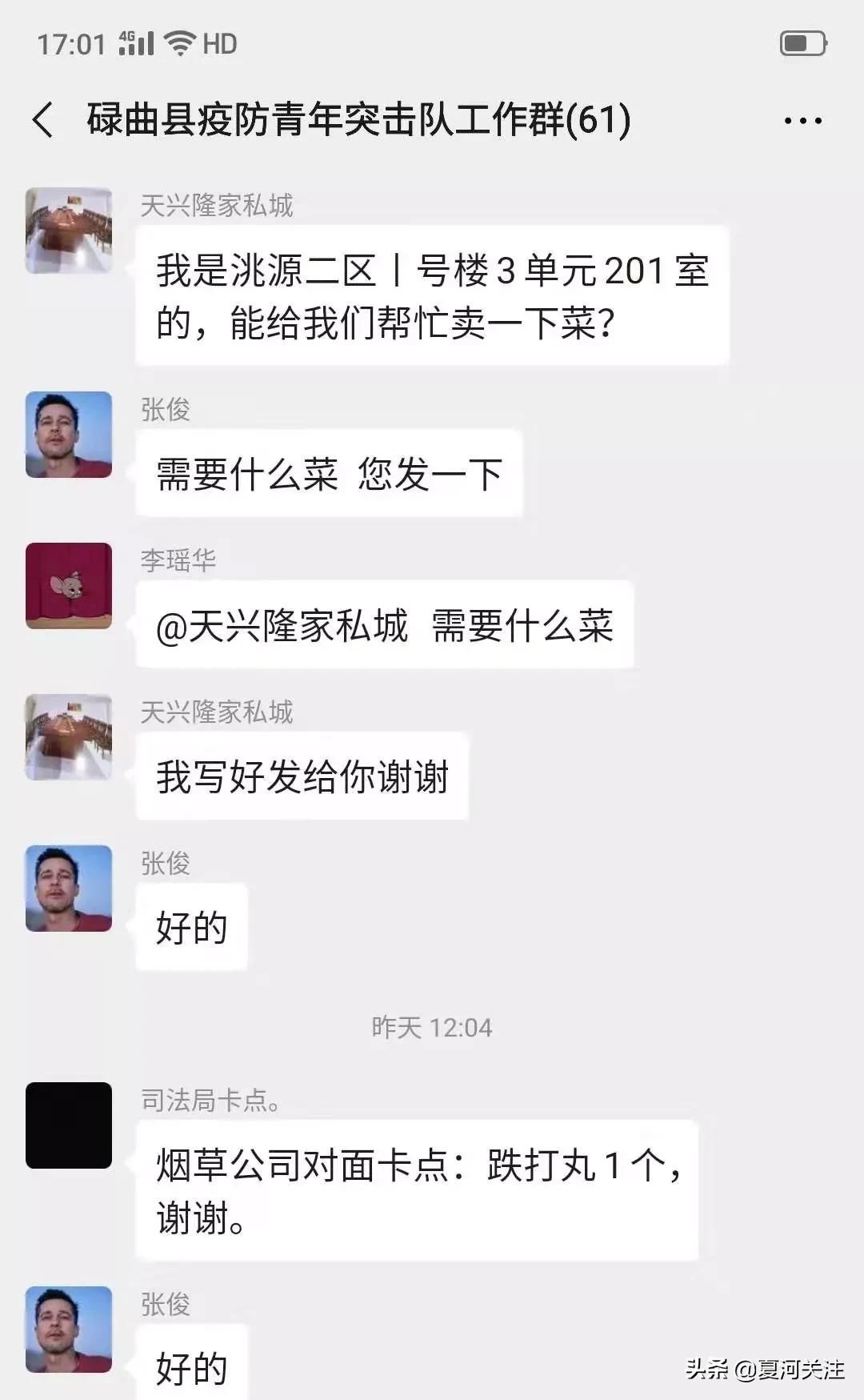Select the second 天兴隆家私城 avatar thumbnail

pos(68,736)
